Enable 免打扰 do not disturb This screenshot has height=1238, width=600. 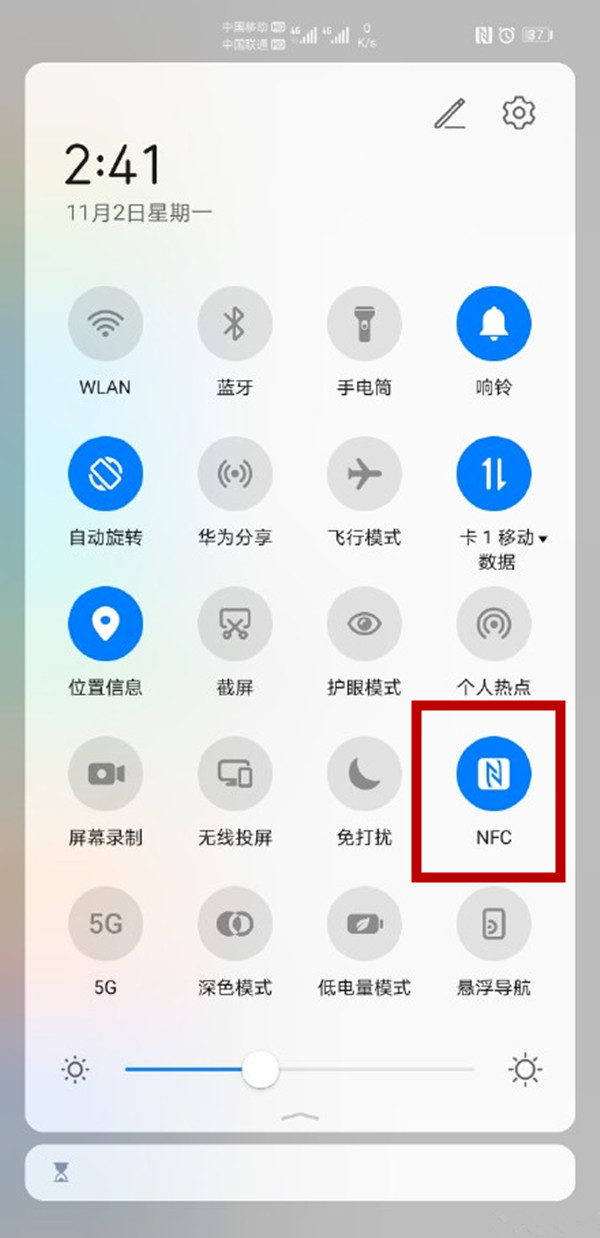(364, 774)
